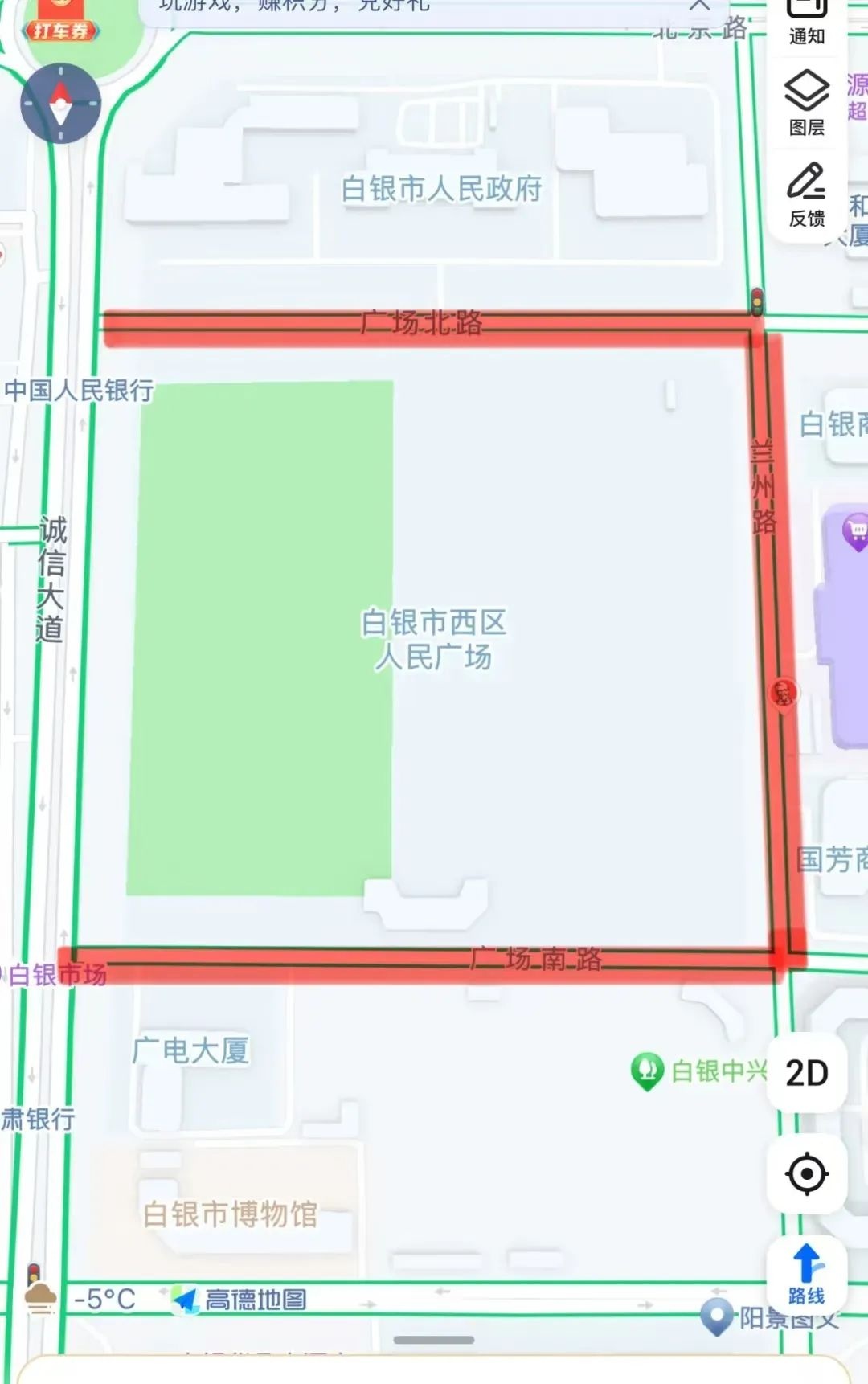Select the purple shopping cart marker
The height and width of the screenshot is (1384, 868).
pyautogui.click(x=856, y=532)
